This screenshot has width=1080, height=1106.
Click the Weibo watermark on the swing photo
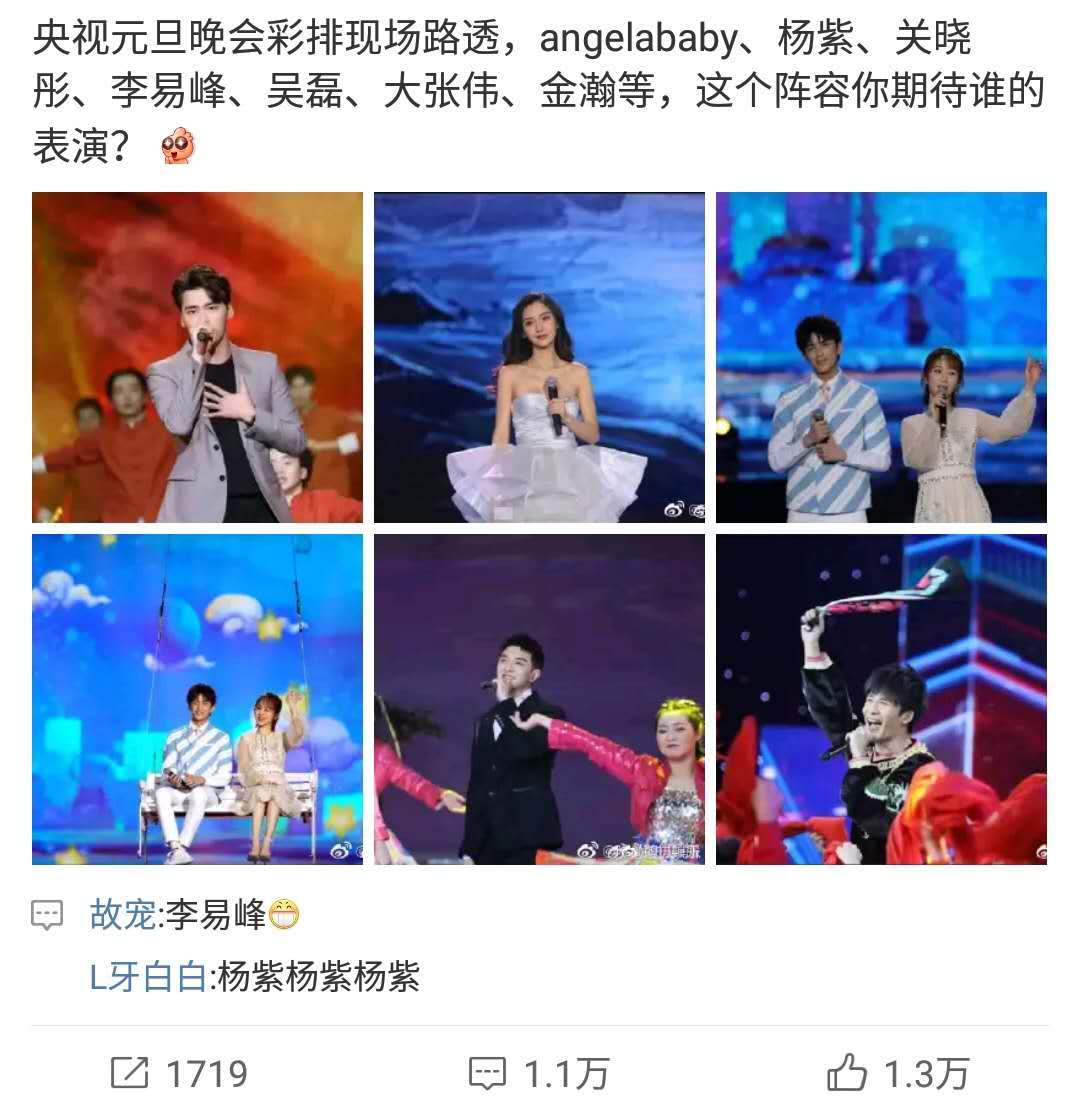[x=340, y=851]
